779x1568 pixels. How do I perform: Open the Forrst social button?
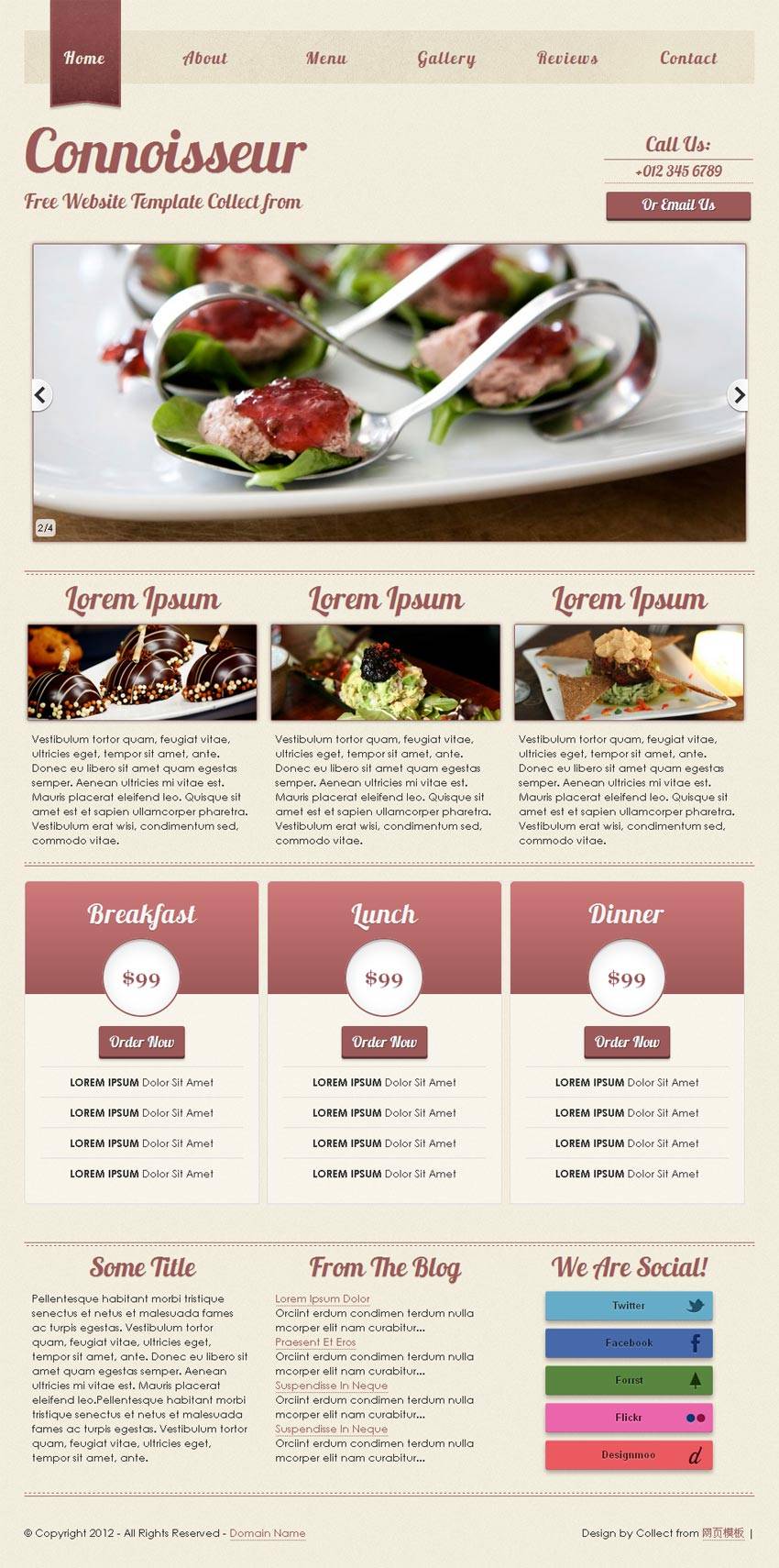pos(629,1380)
